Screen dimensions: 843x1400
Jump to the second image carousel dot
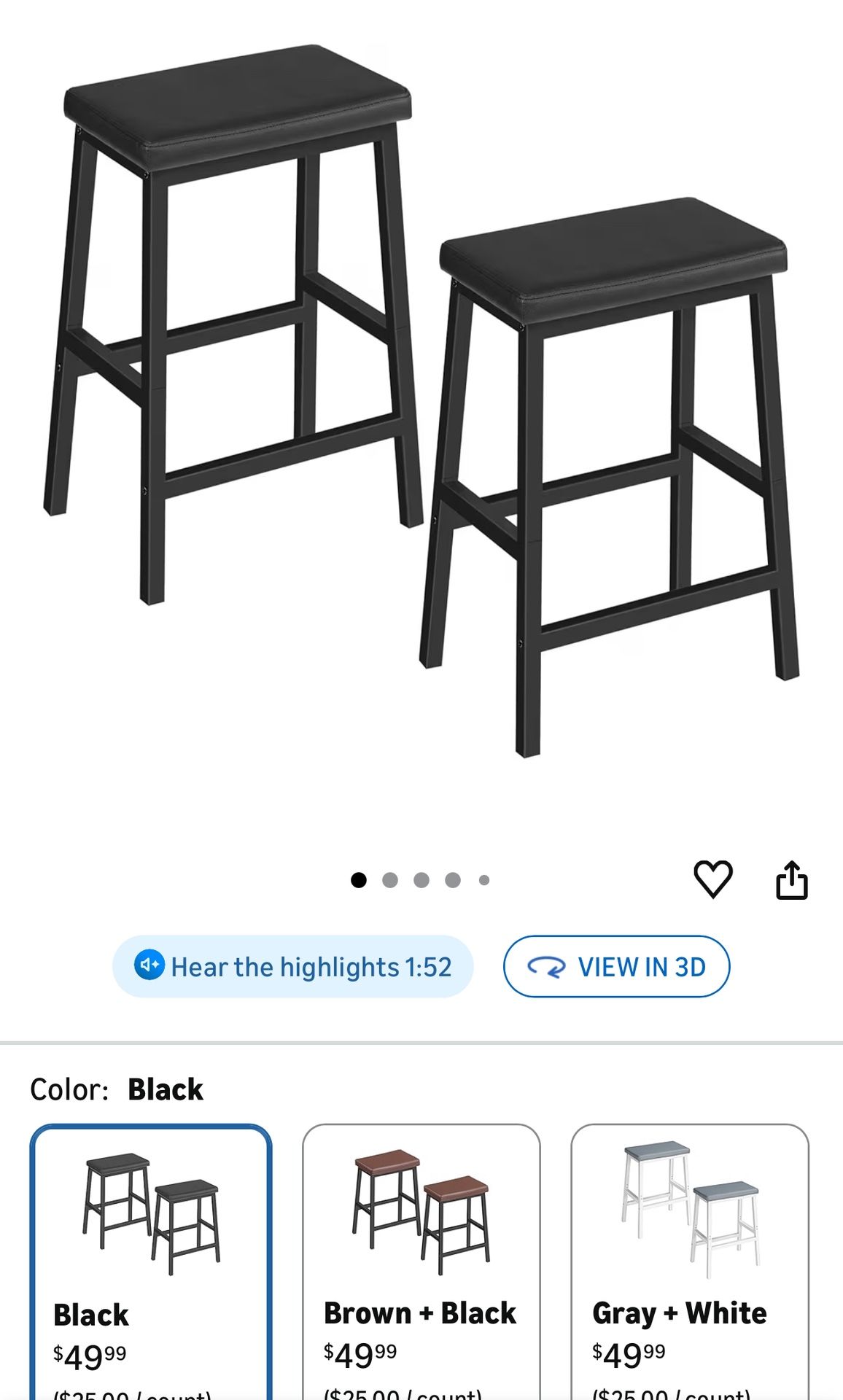tap(391, 880)
